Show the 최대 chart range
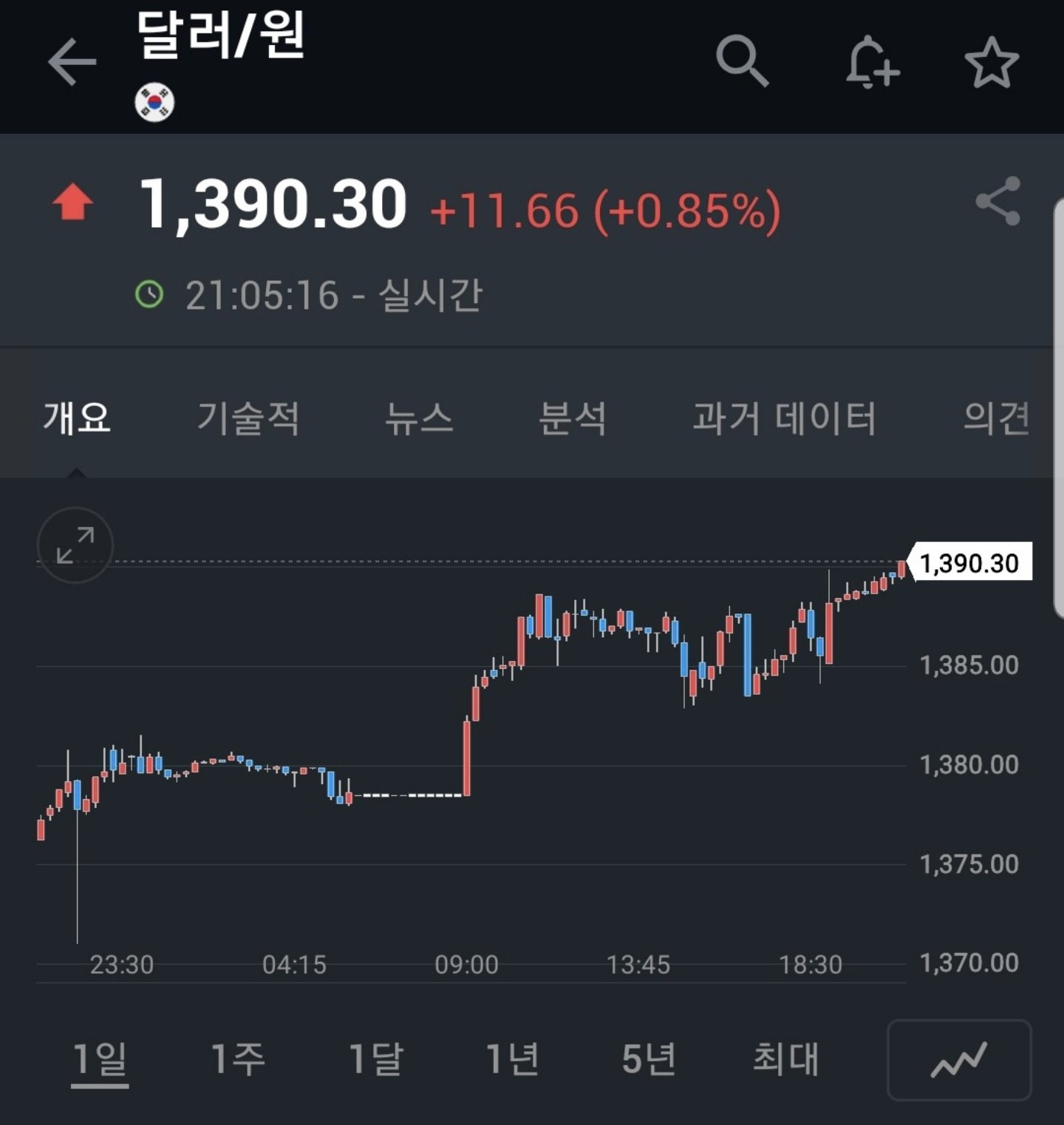The width and height of the screenshot is (1064, 1125). click(x=786, y=1058)
